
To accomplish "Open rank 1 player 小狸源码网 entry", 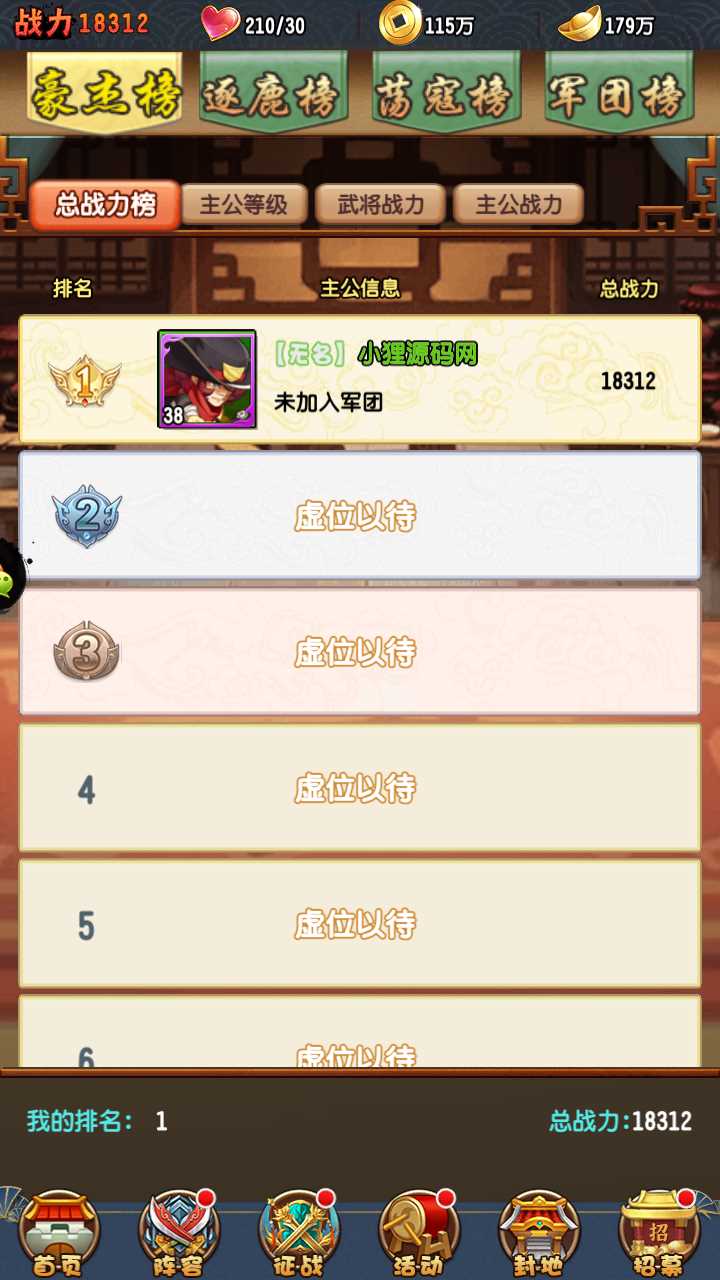I will [x=360, y=379].
